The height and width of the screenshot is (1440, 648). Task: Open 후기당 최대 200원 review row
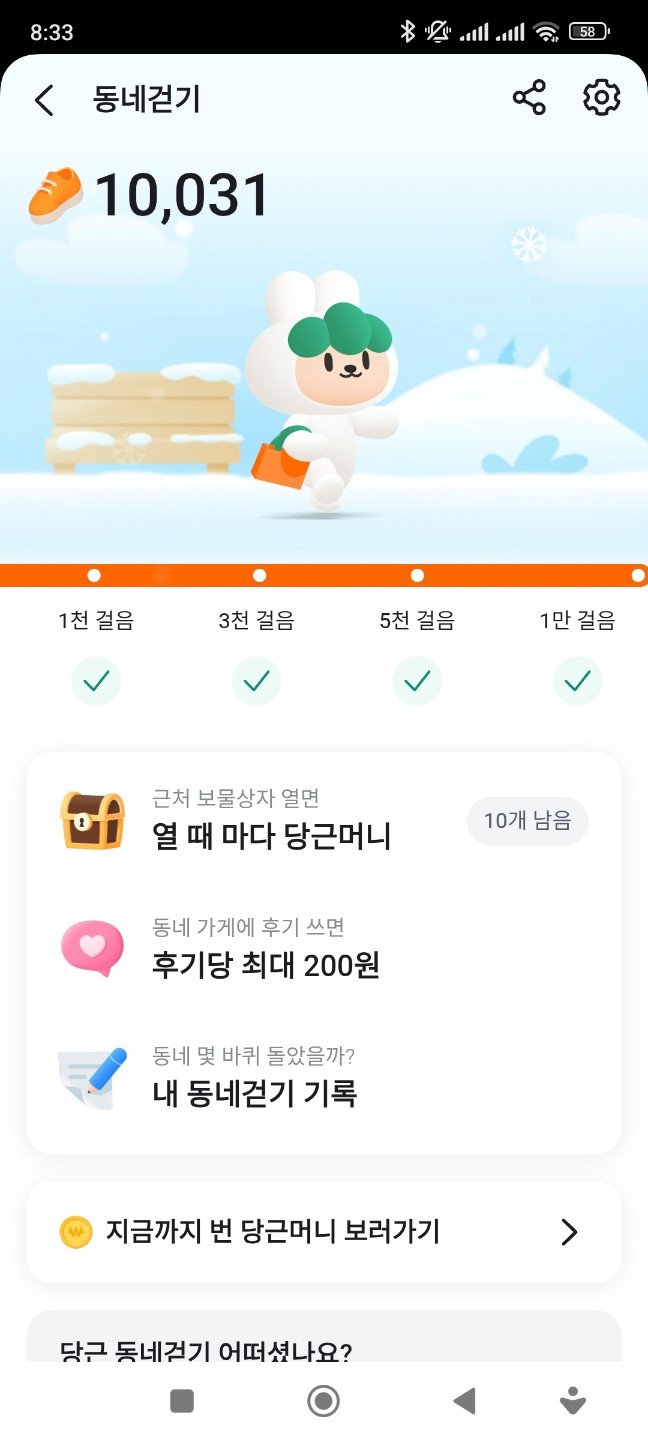pos(323,952)
